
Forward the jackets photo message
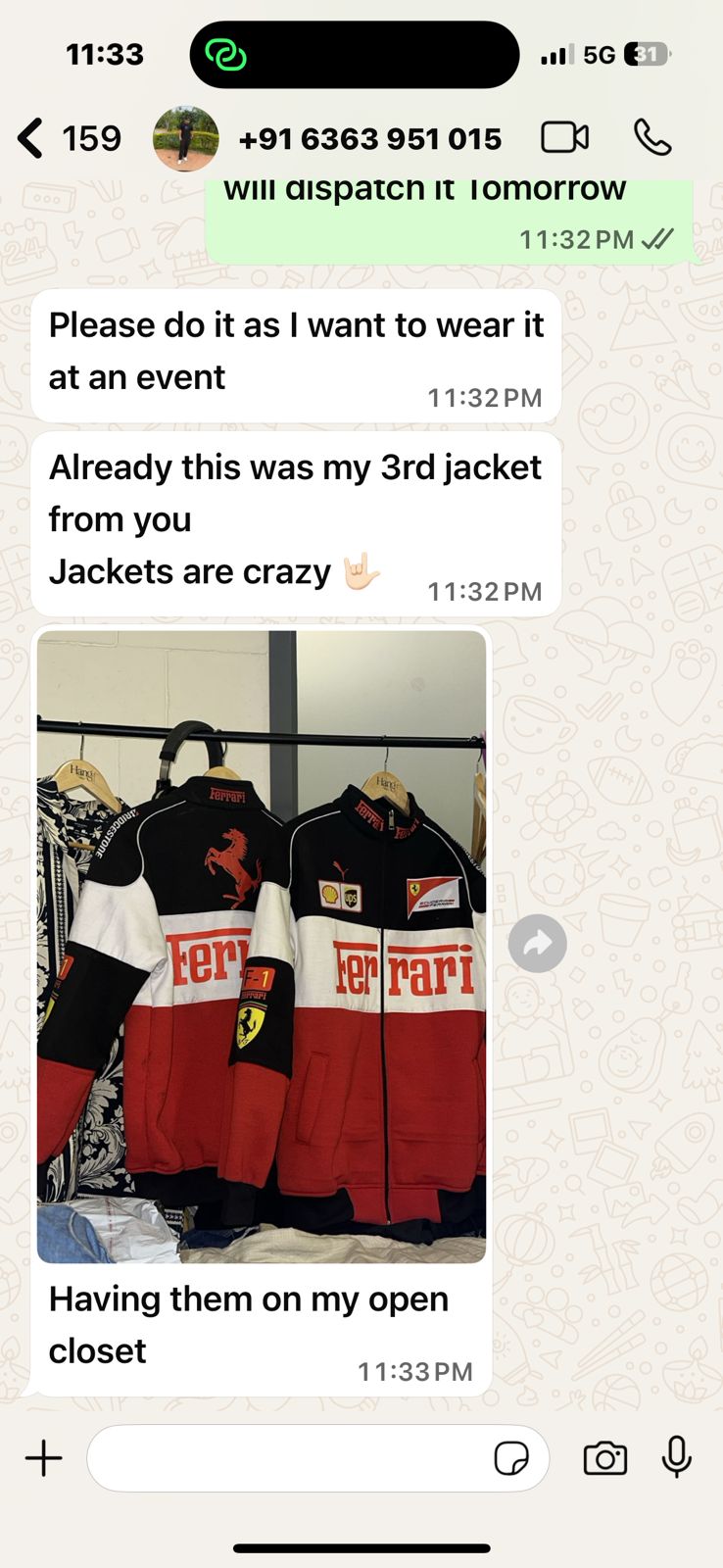(537, 944)
